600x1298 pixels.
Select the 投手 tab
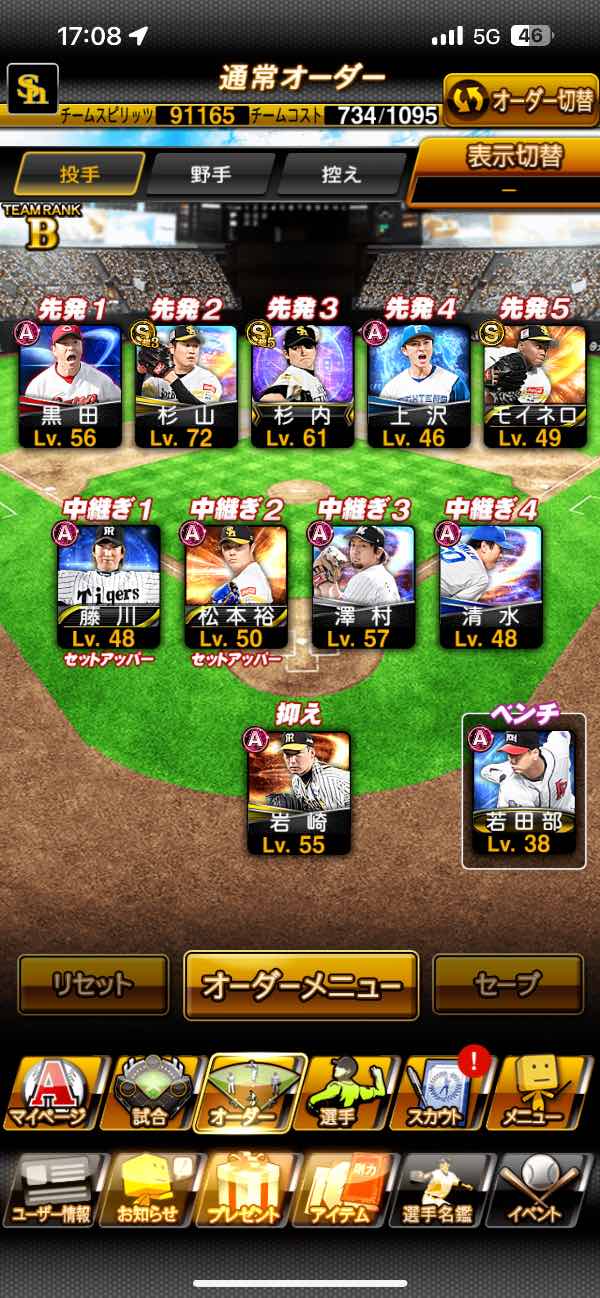80,174
